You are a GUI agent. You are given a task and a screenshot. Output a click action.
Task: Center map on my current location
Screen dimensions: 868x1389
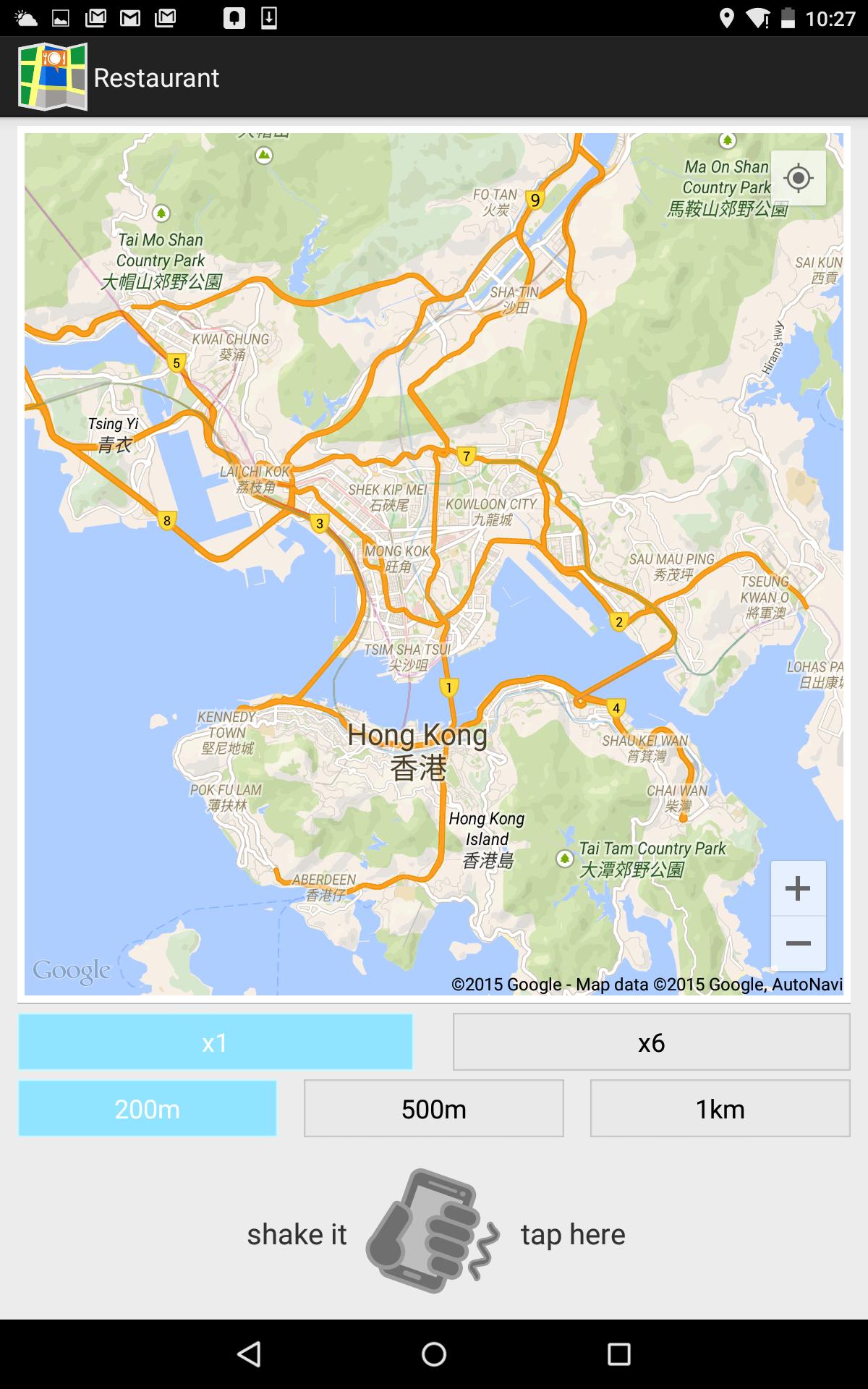(798, 178)
